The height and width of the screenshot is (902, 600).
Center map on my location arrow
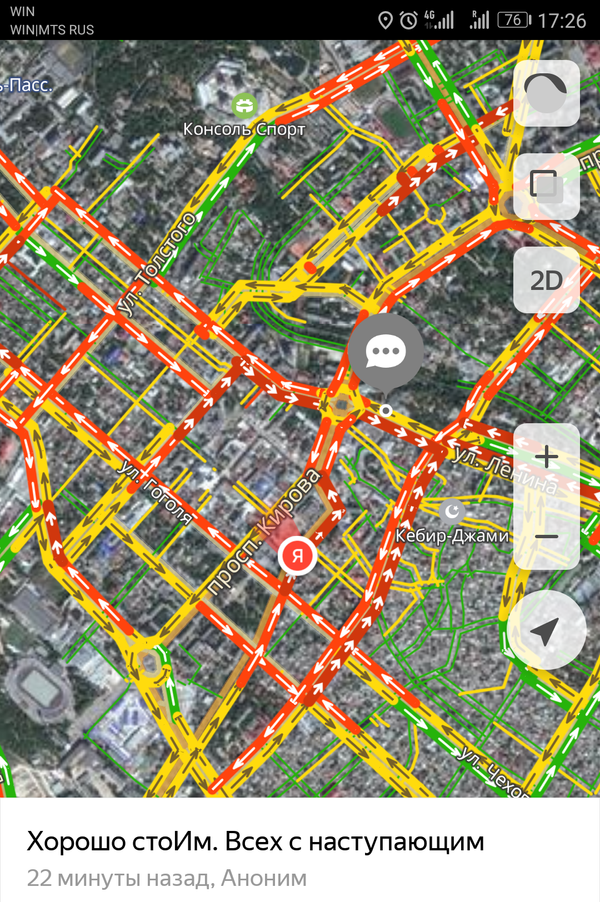[x=545, y=631]
